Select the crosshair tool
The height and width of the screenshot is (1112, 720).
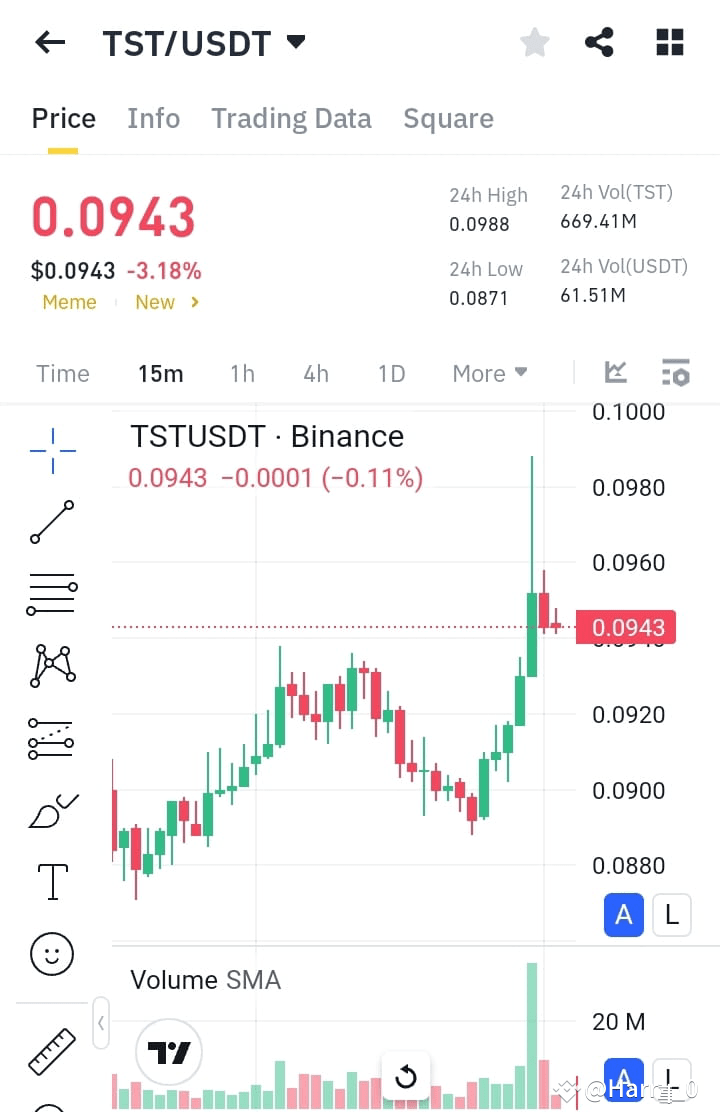51,451
